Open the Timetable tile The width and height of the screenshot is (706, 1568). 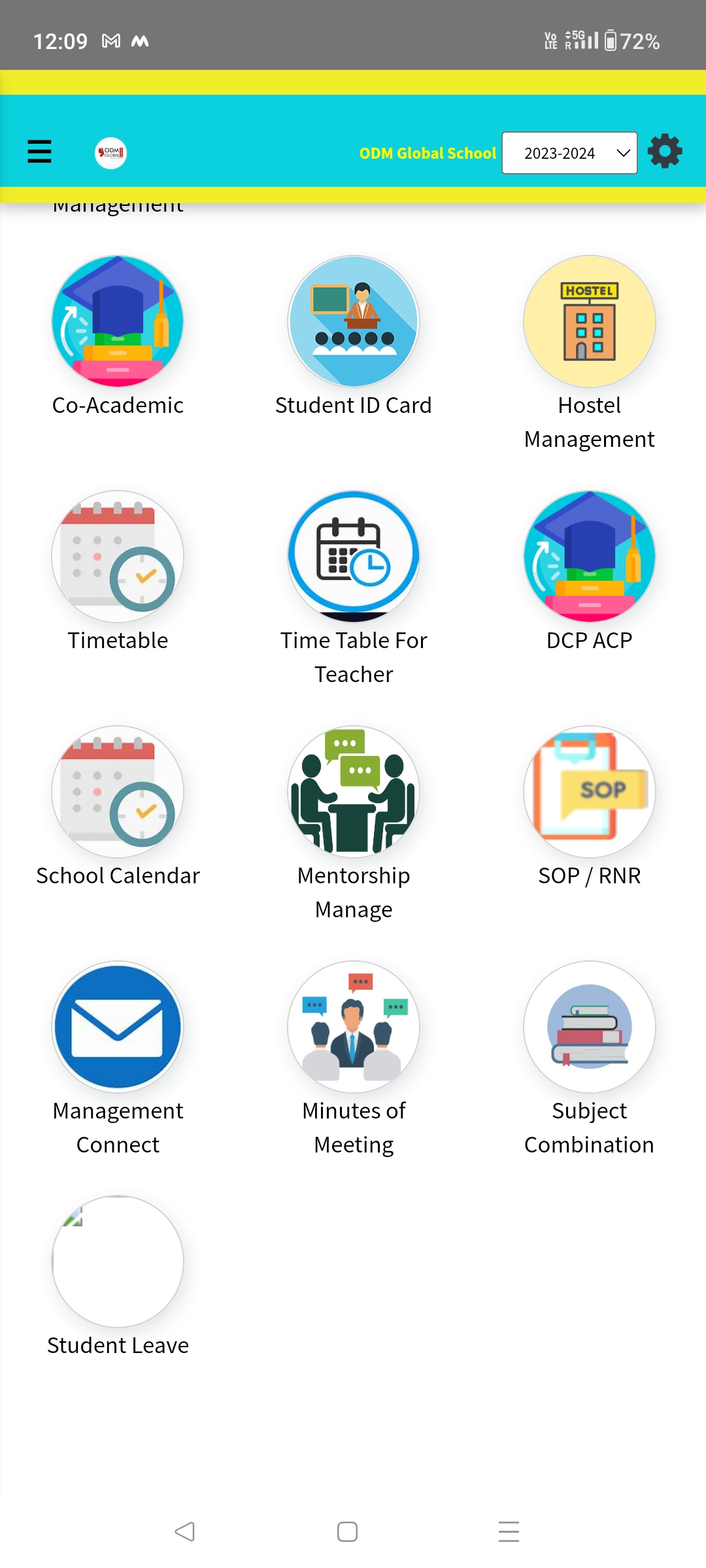pos(118,557)
